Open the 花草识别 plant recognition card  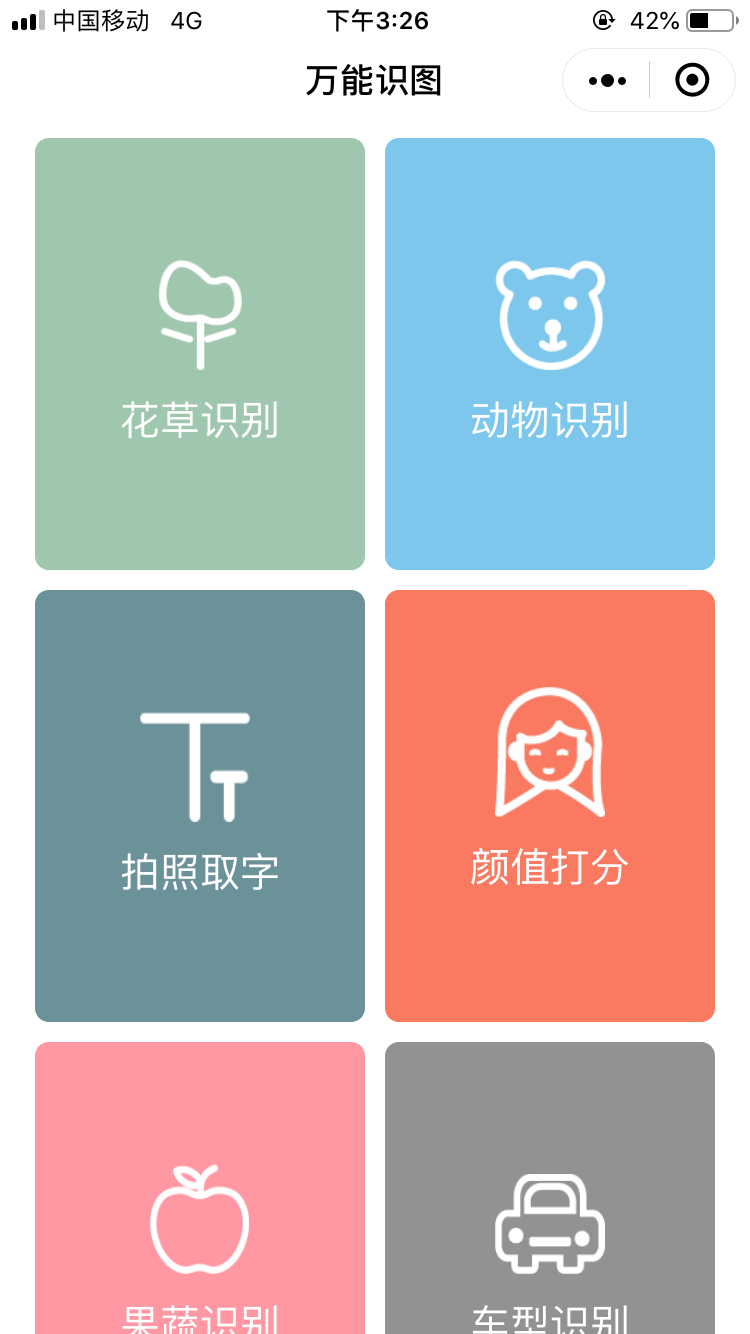(200, 354)
